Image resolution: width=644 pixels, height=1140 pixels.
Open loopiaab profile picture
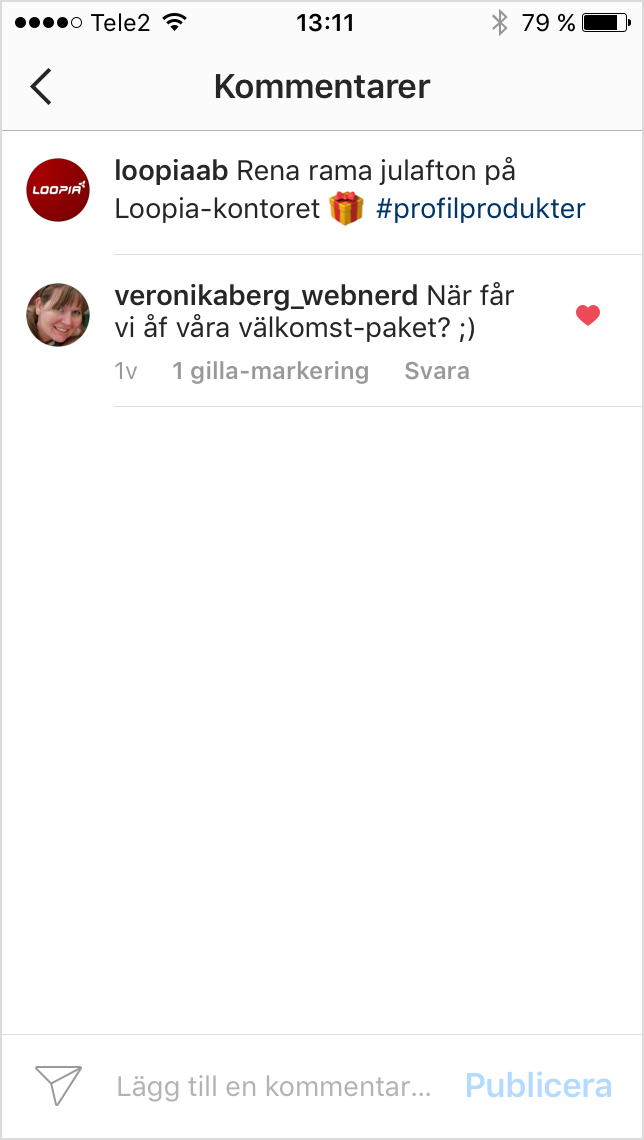pyautogui.click(x=57, y=190)
